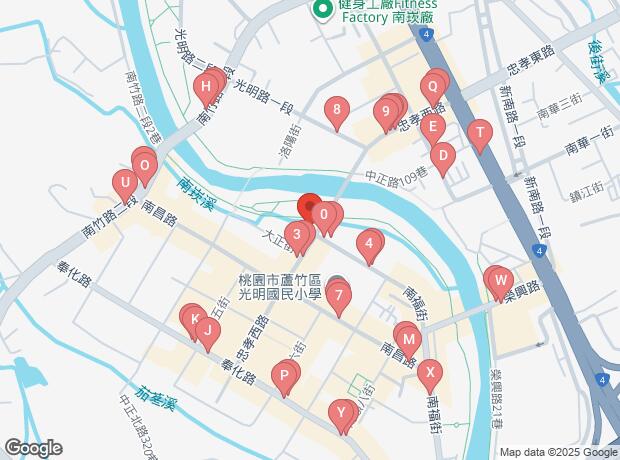Open the pin labeled T
This screenshot has width=620, height=460.
481,132
